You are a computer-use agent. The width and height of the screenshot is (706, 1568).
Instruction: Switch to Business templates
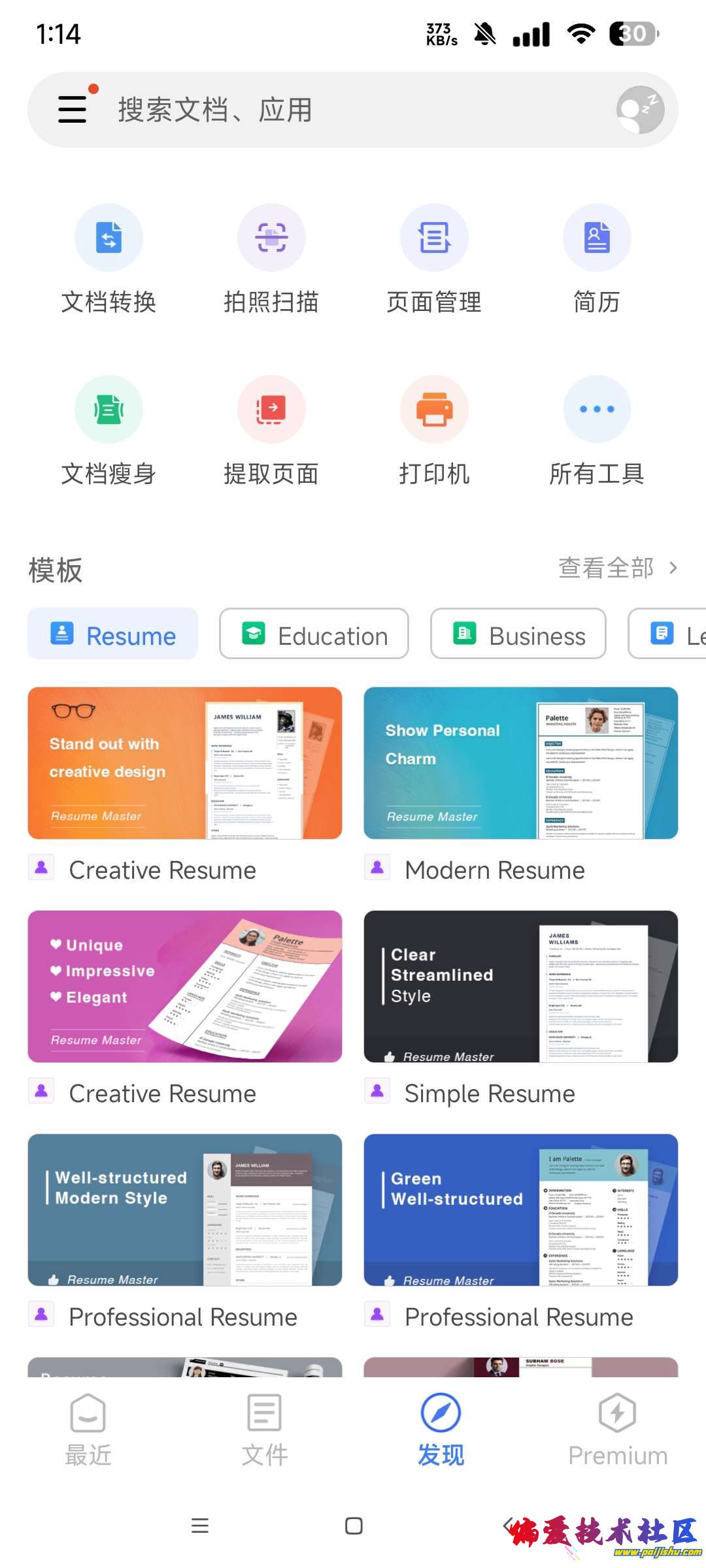[x=518, y=635]
